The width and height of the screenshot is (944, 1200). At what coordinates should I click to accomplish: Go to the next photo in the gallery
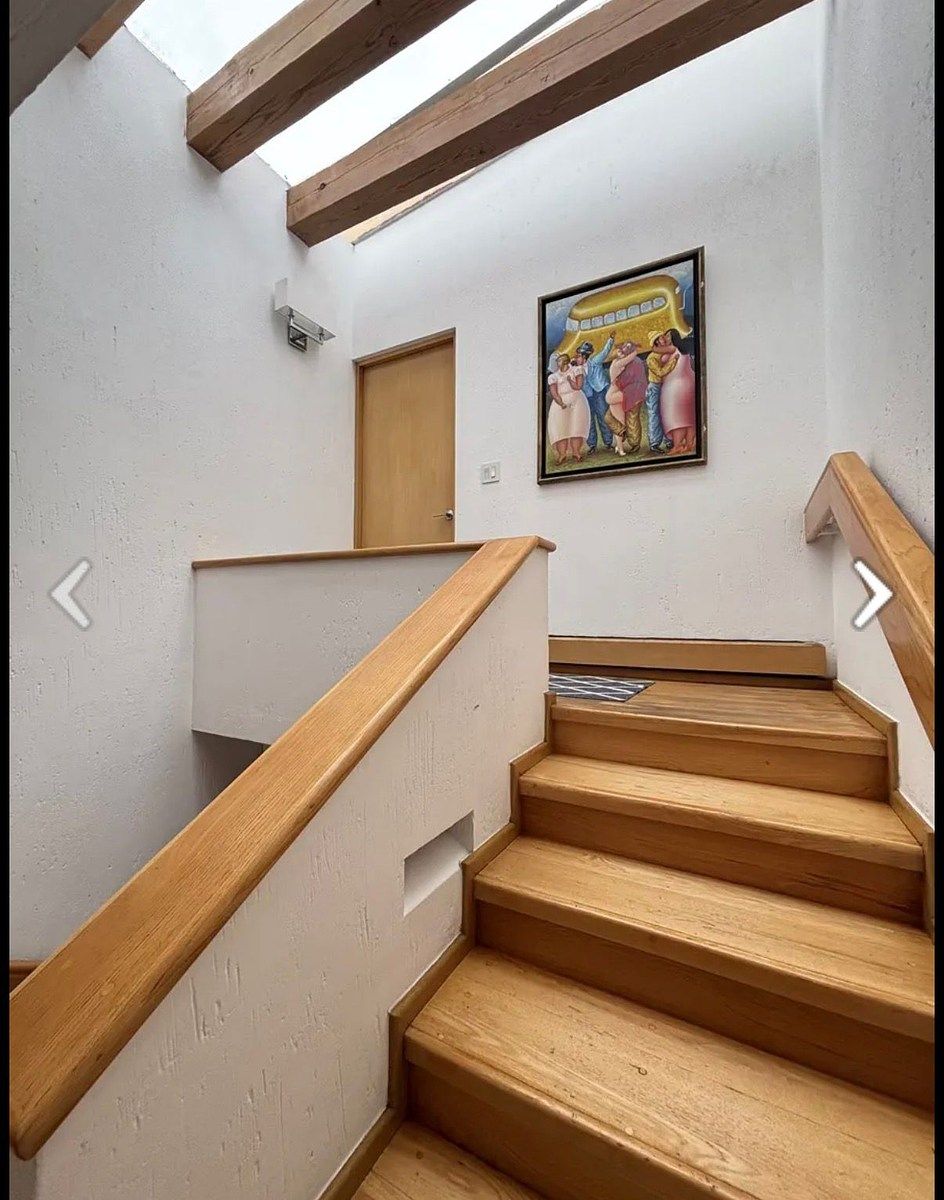pos(871,594)
